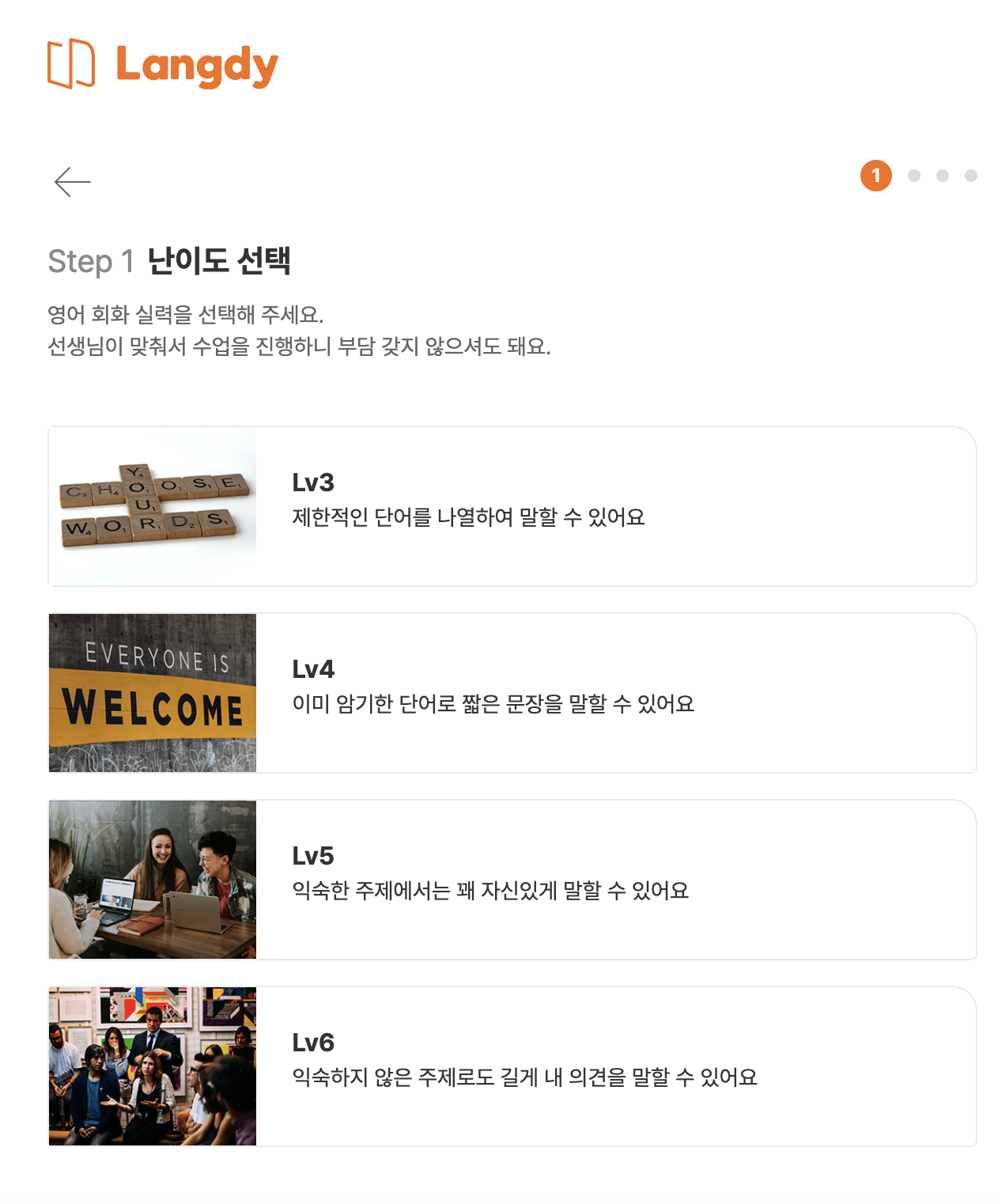Click the Lv4 description text
This screenshot has width=998, height=1204.
click(494, 705)
